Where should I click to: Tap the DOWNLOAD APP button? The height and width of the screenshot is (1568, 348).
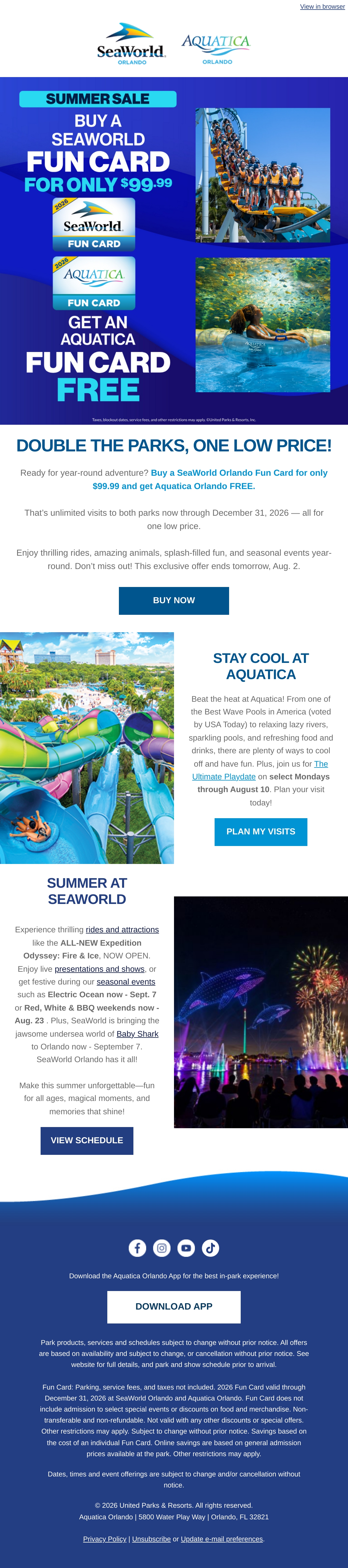174,1306
